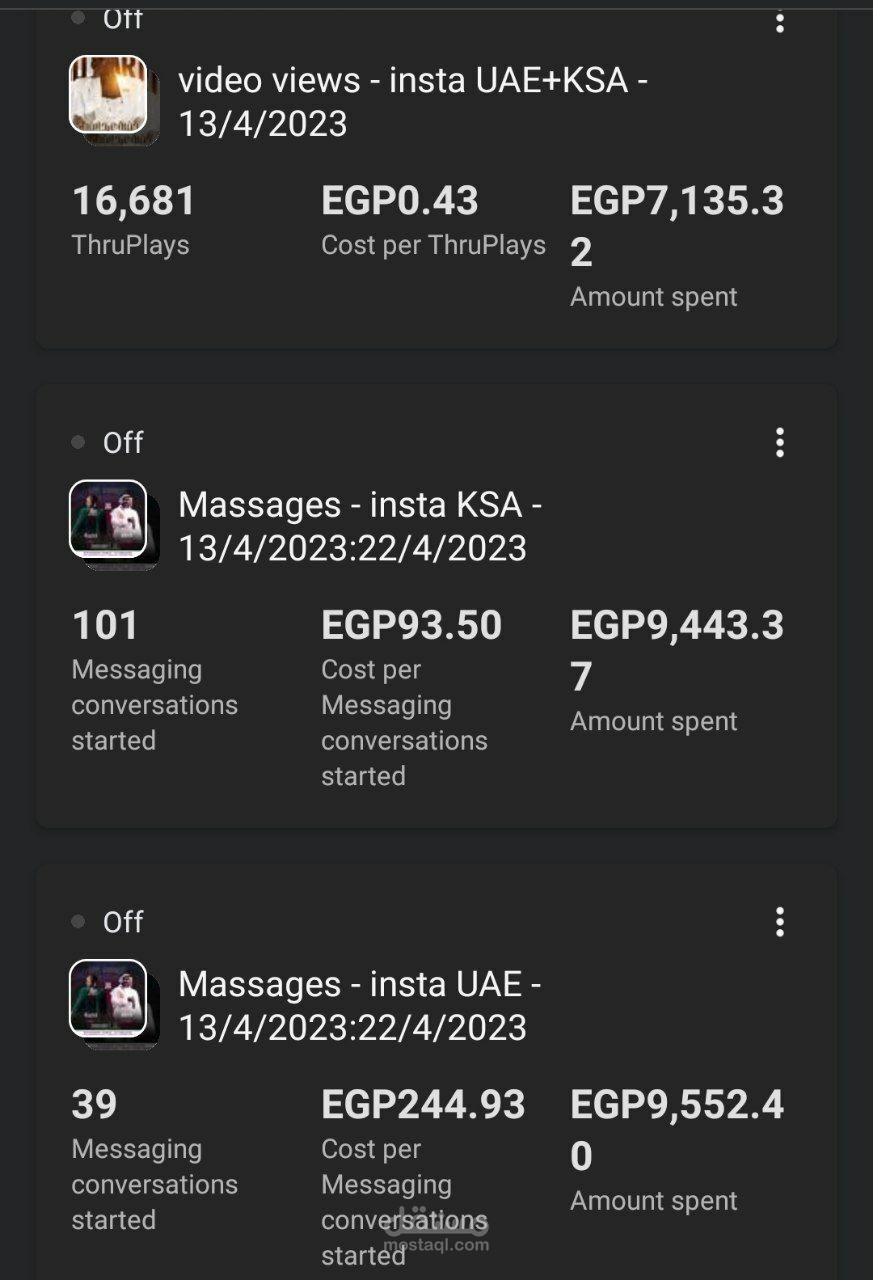Image resolution: width=873 pixels, height=1280 pixels.
Task: Open options for Massages insta KSA campaign
Action: coord(780,442)
